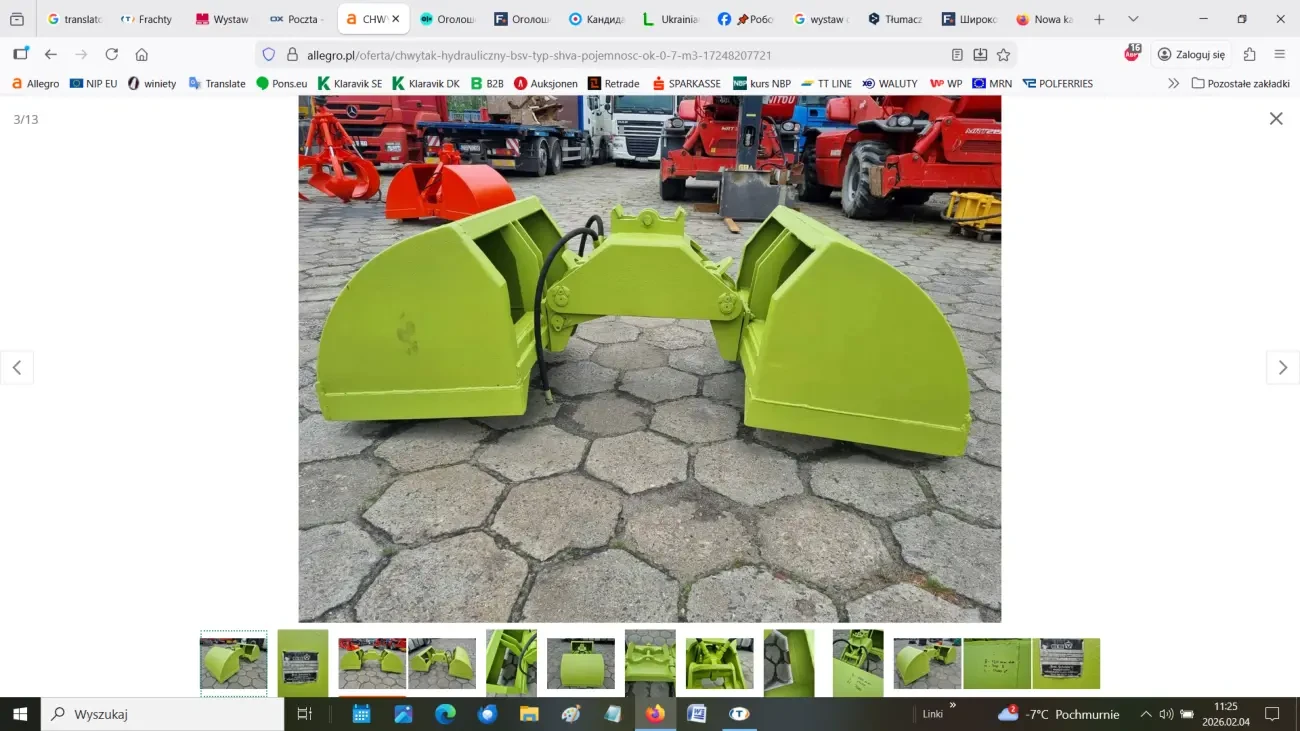The image size is (1300, 731).
Task: Focus the allegro.pl address bar
Action: tap(600, 55)
